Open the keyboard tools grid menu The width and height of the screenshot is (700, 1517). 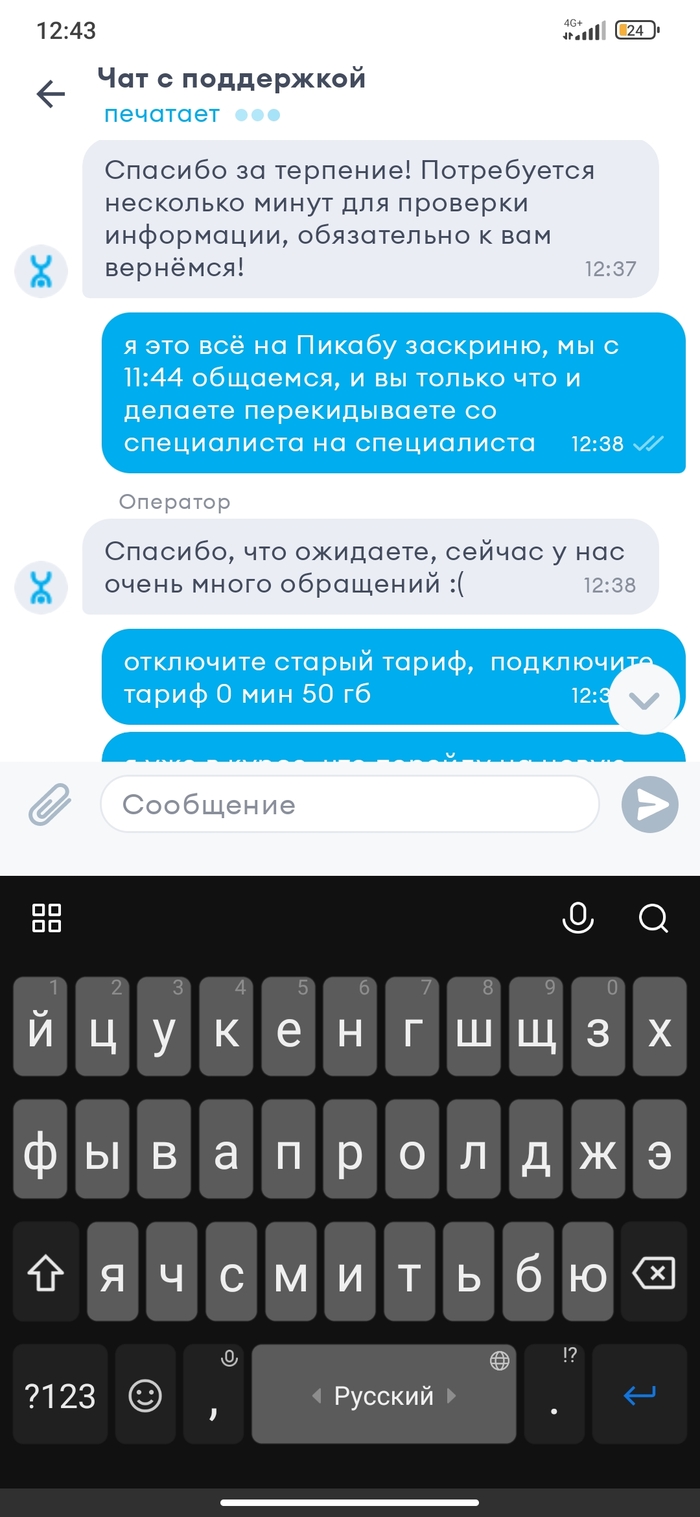click(47, 917)
